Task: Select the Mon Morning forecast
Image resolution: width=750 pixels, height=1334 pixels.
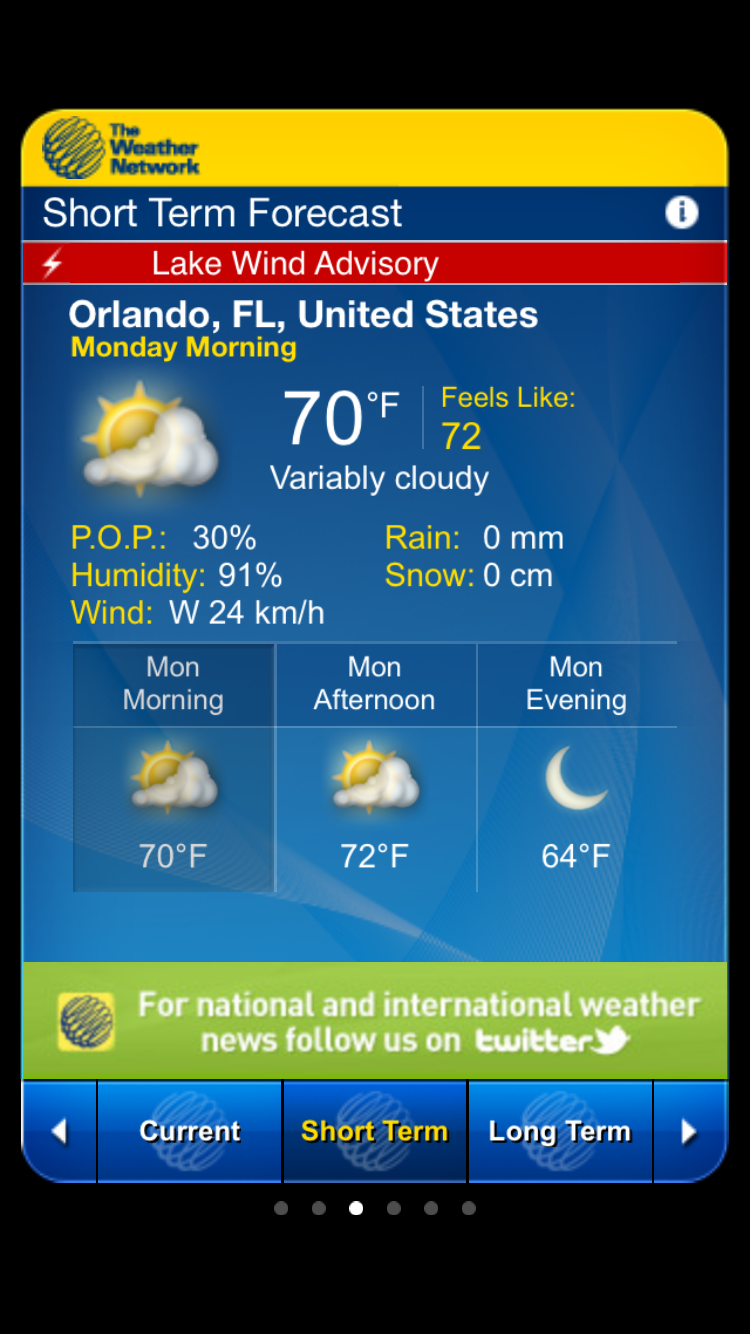Action: [x=173, y=767]
